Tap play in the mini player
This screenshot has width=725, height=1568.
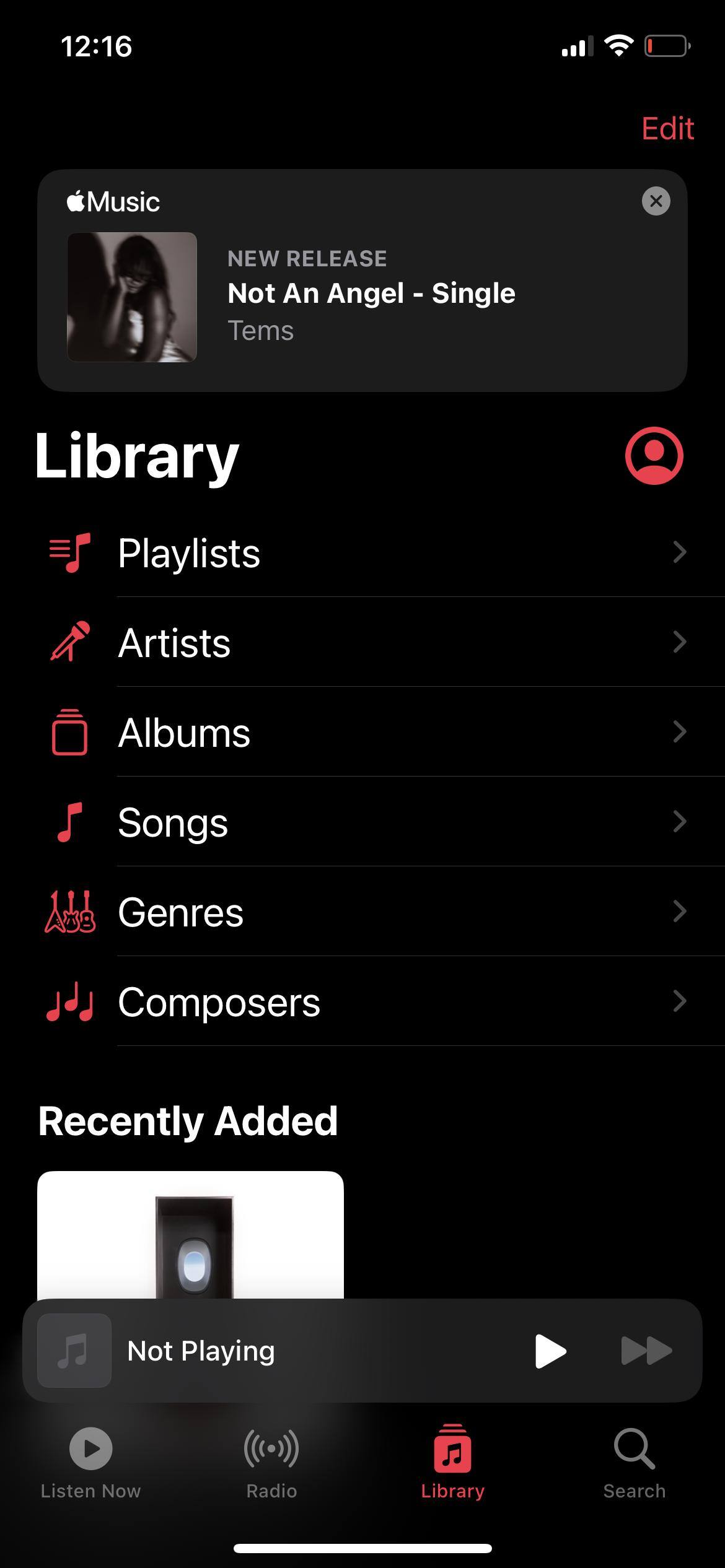click(550, 1351)
